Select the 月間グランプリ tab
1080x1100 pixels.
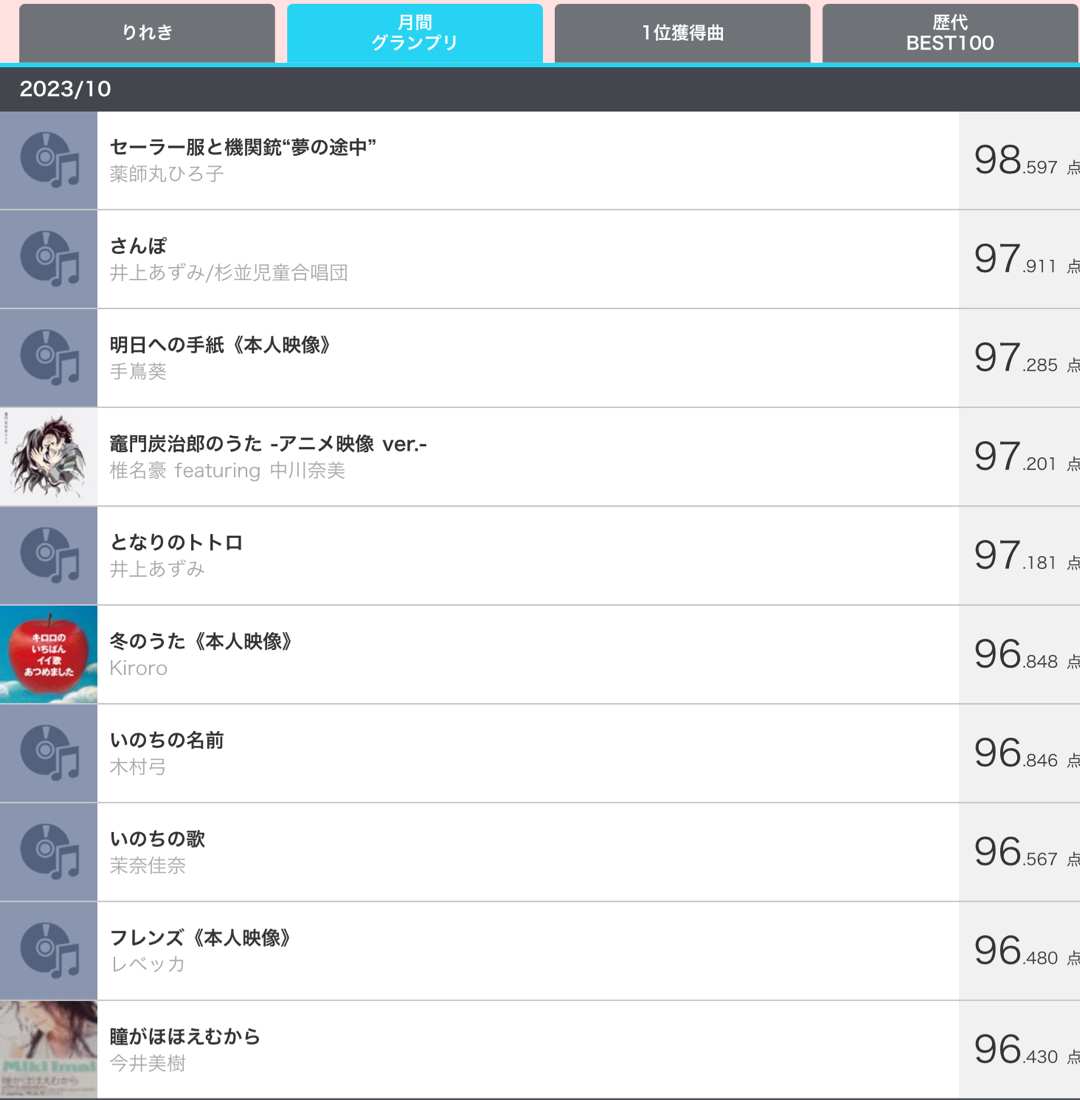414,33
